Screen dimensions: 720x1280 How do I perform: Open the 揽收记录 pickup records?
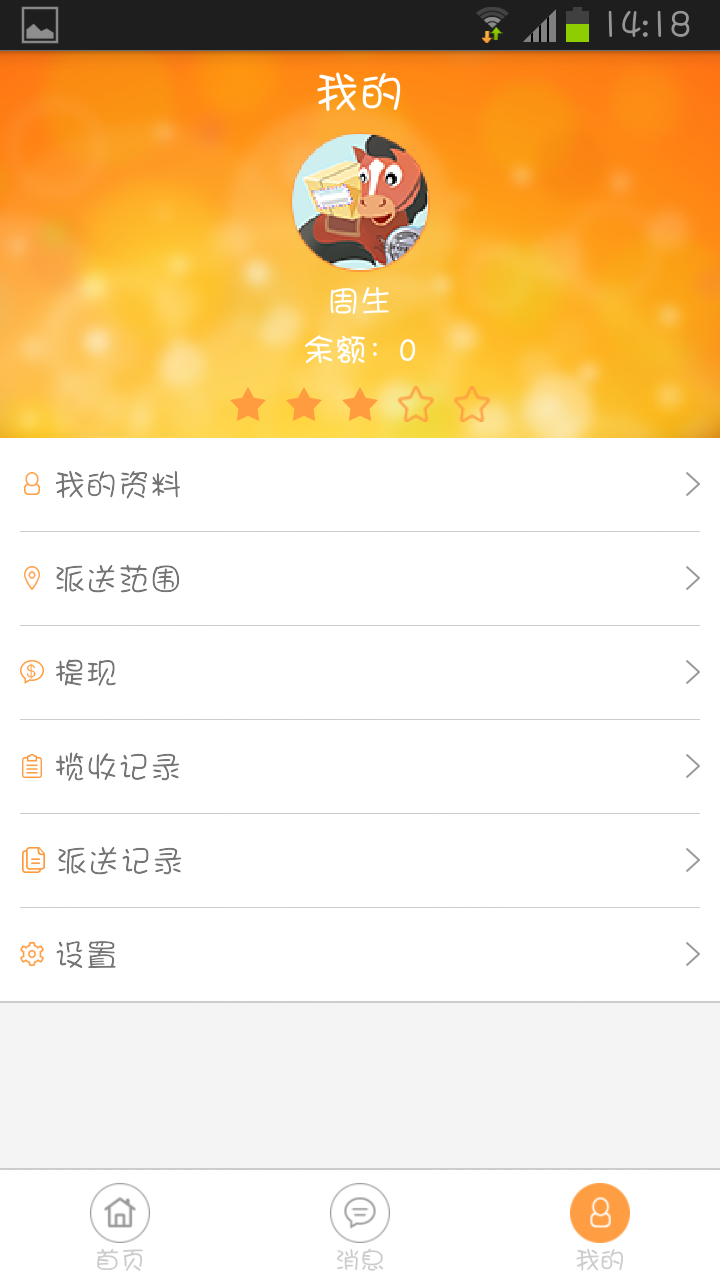click(x=360, y=766)
